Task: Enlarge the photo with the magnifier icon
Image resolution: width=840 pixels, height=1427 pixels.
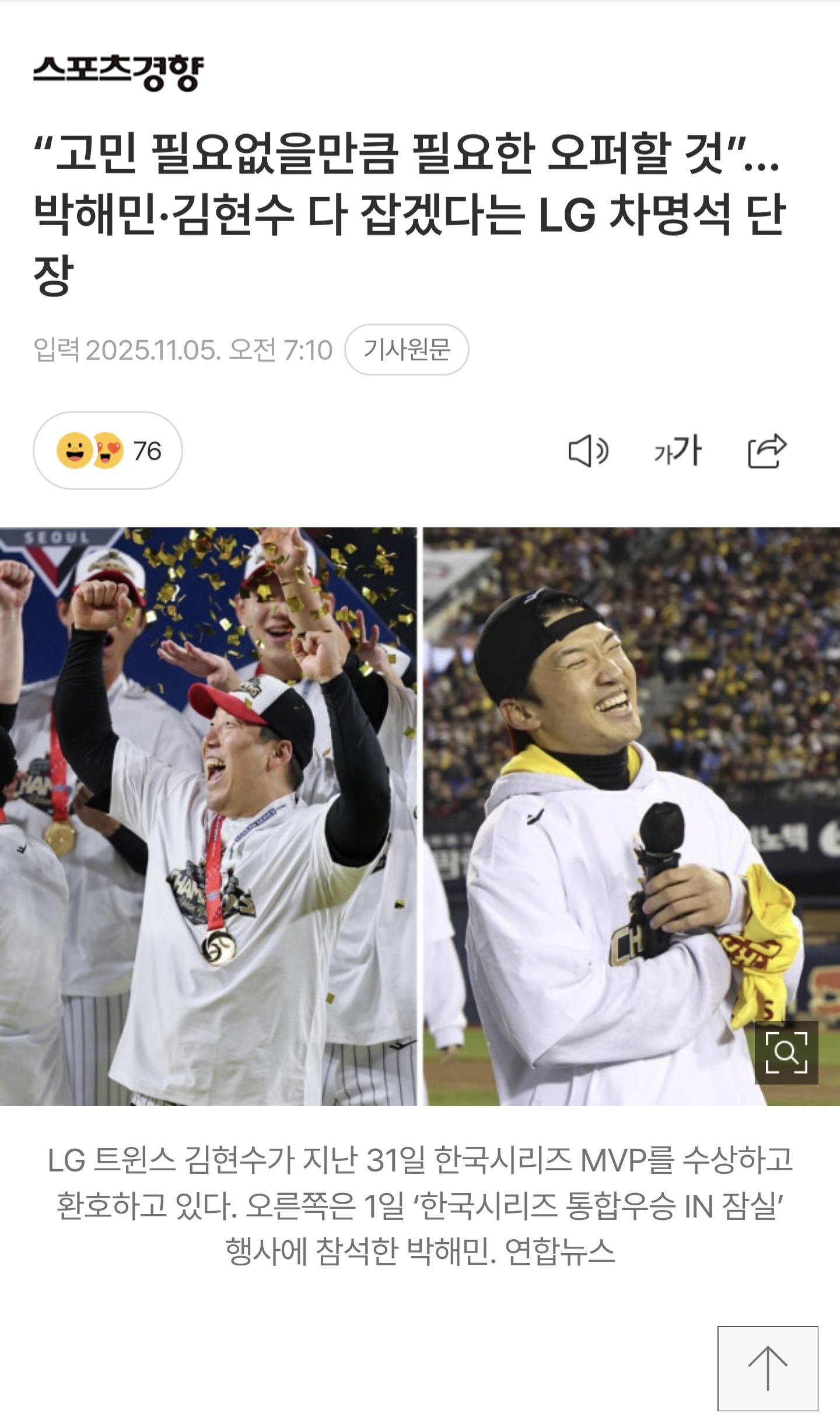Action: tap(786, 1053)
